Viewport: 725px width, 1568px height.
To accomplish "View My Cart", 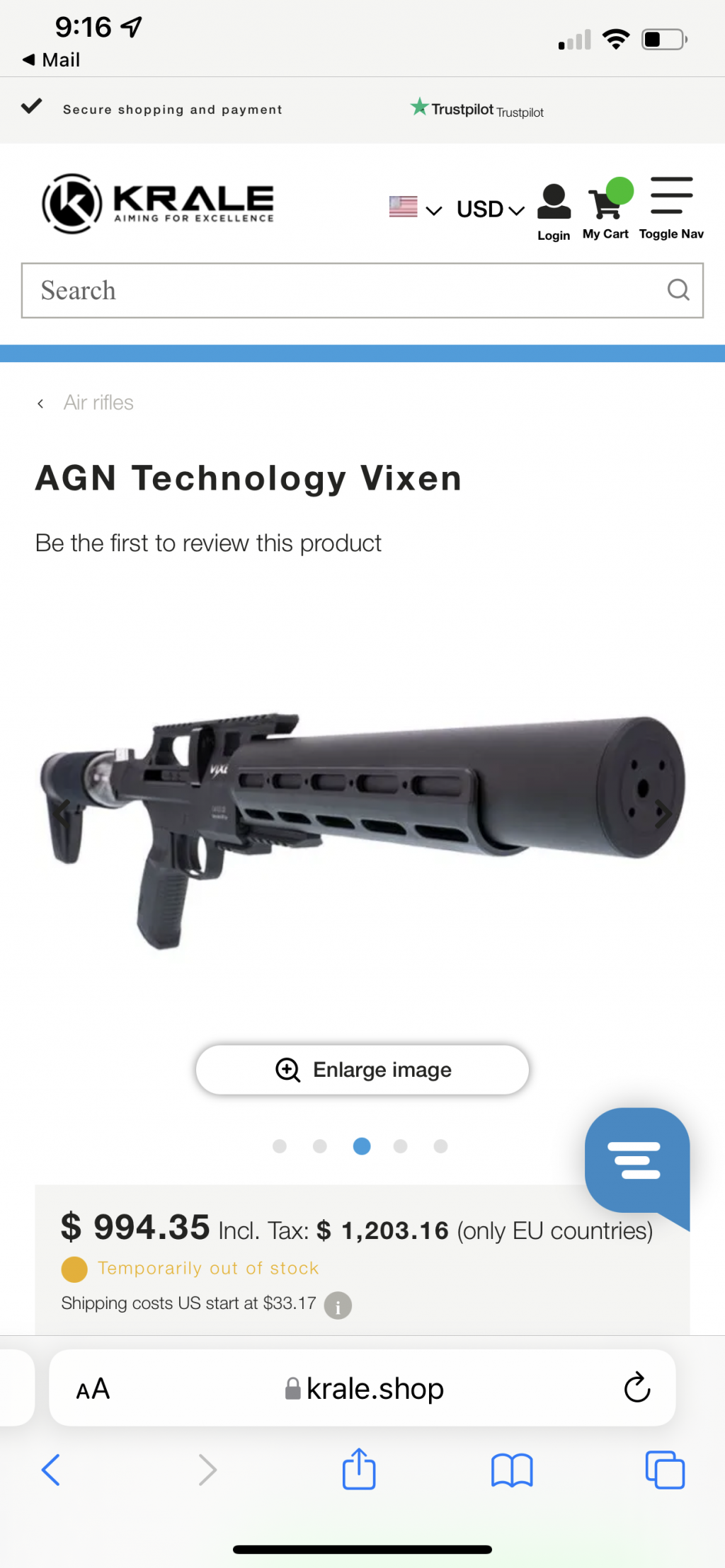I will pyautogui.click(x=606, y=209).
